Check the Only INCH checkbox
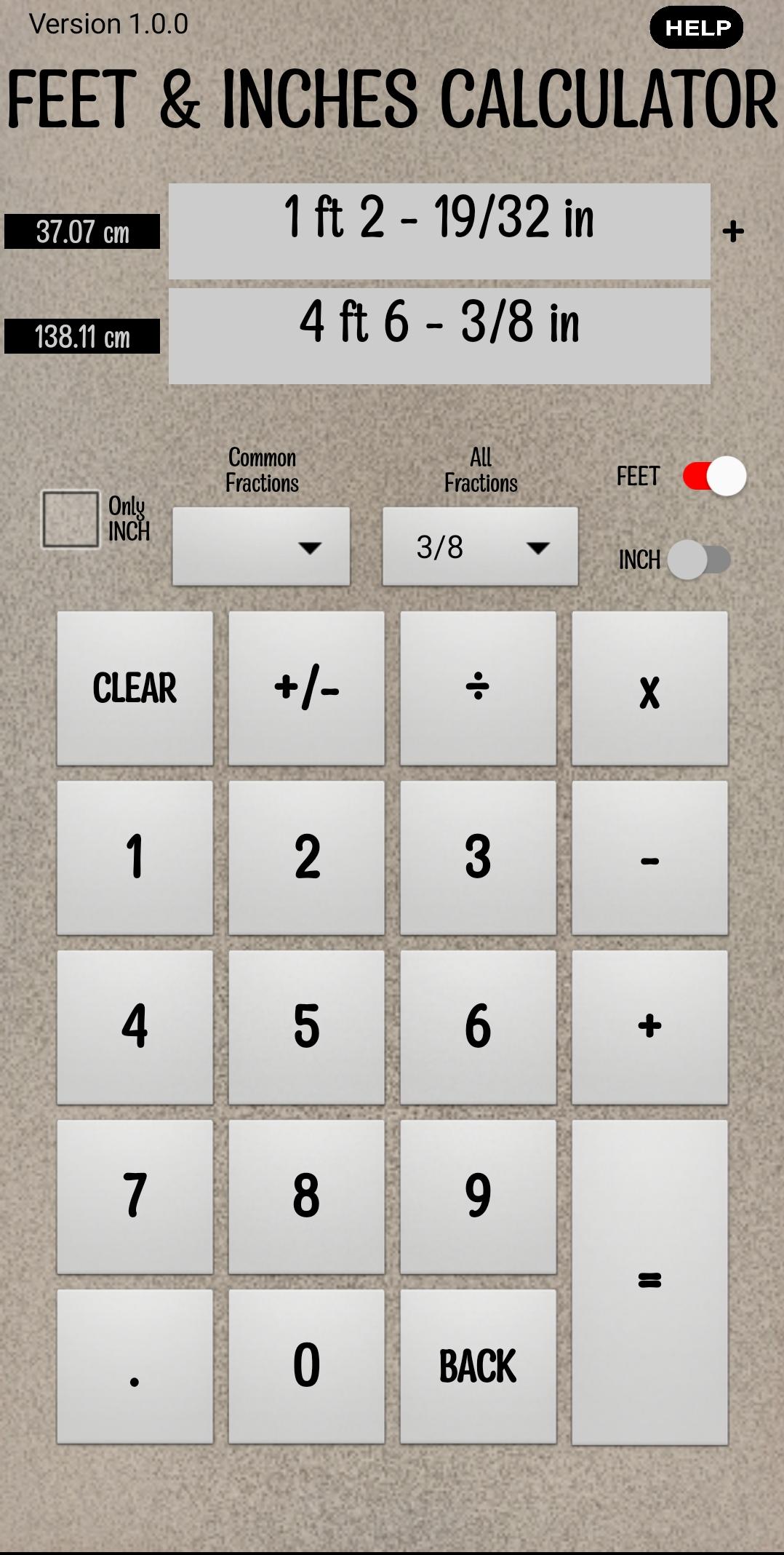This screenshot has width=784, height=1555. click(x=71, y=519)
